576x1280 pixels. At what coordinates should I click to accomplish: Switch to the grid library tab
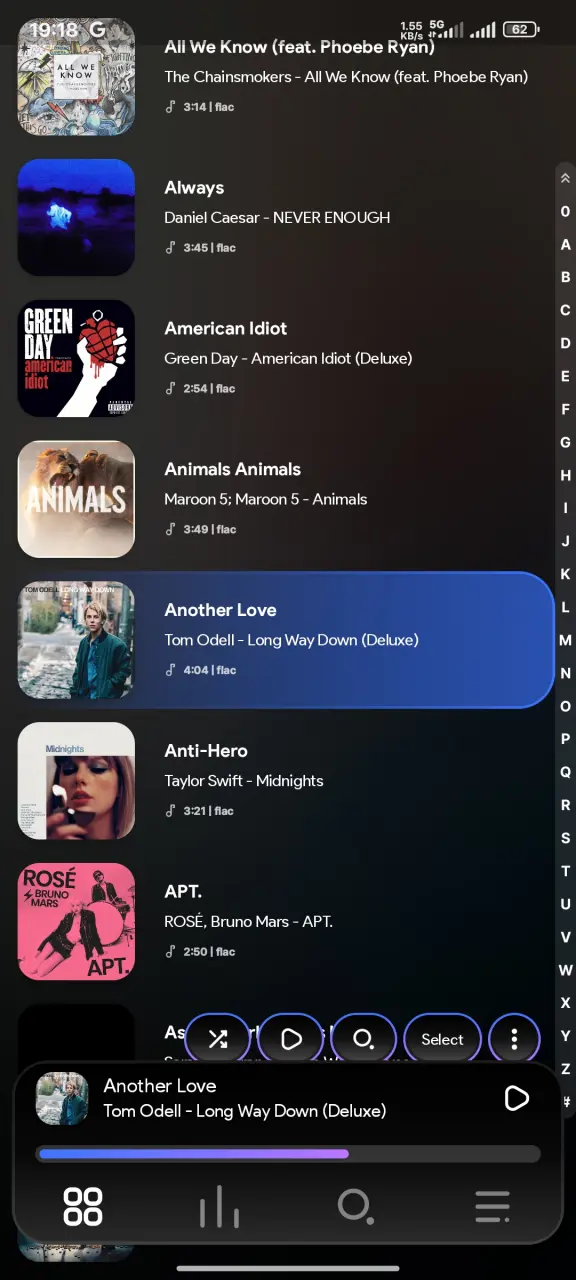83,1206
